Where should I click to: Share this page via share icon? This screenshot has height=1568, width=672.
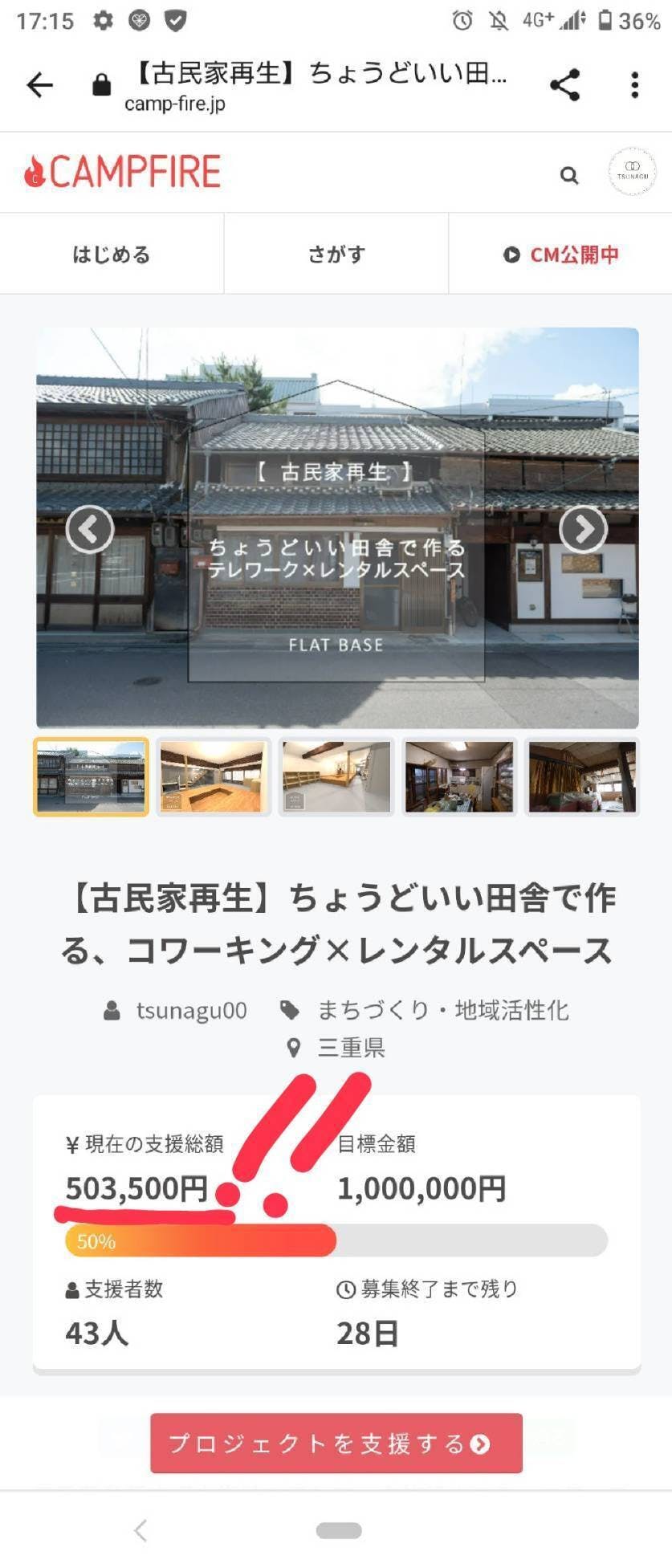564,85
